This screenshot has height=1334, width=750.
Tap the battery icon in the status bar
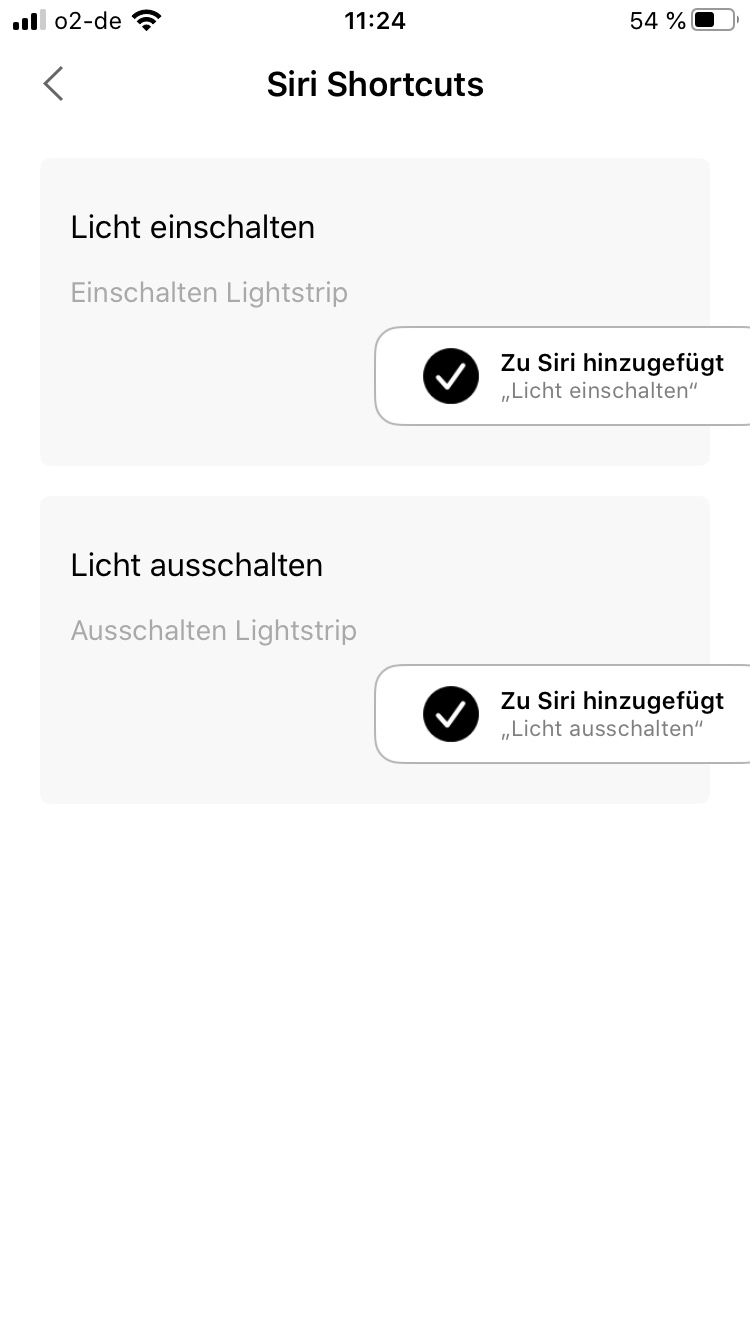point(712,18)
